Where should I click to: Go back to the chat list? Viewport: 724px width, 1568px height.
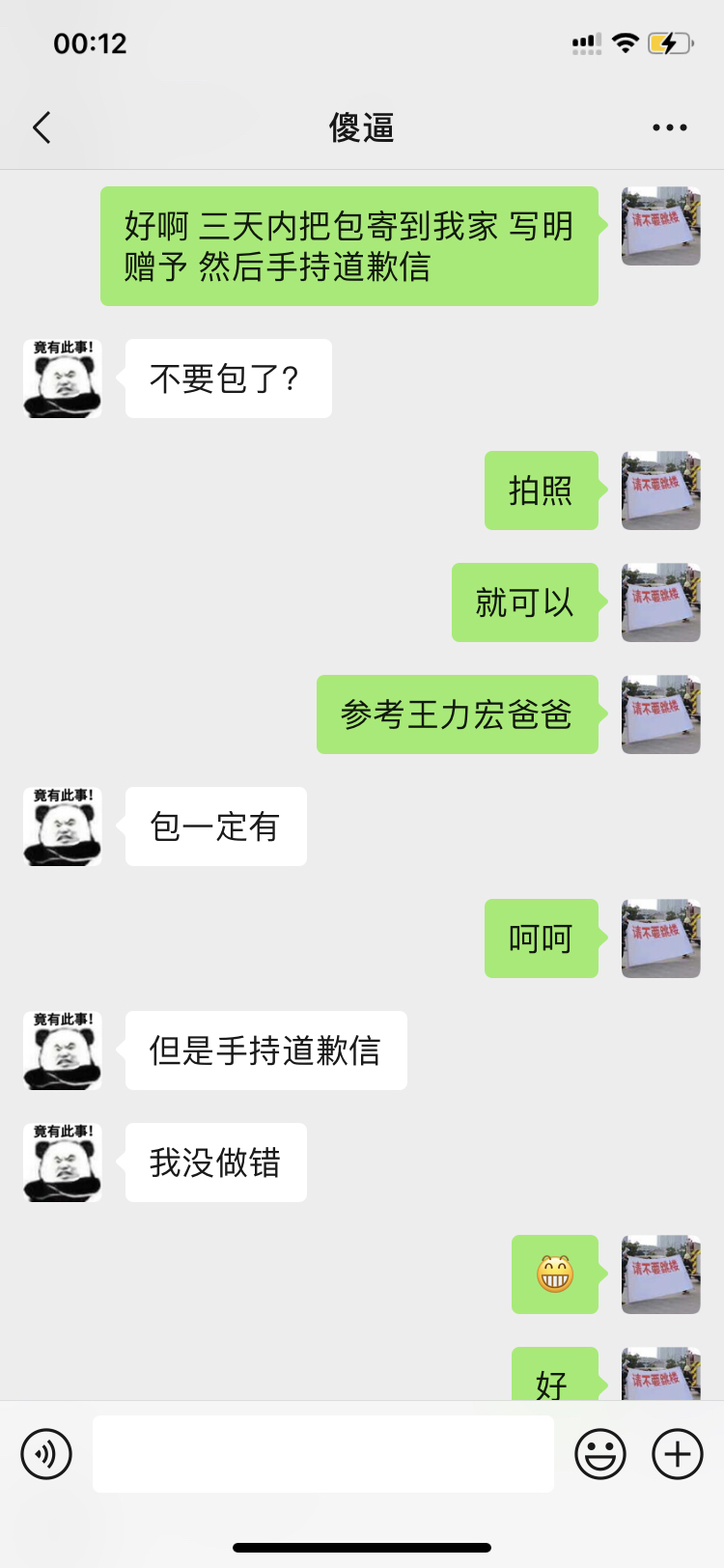coord(42,127)
